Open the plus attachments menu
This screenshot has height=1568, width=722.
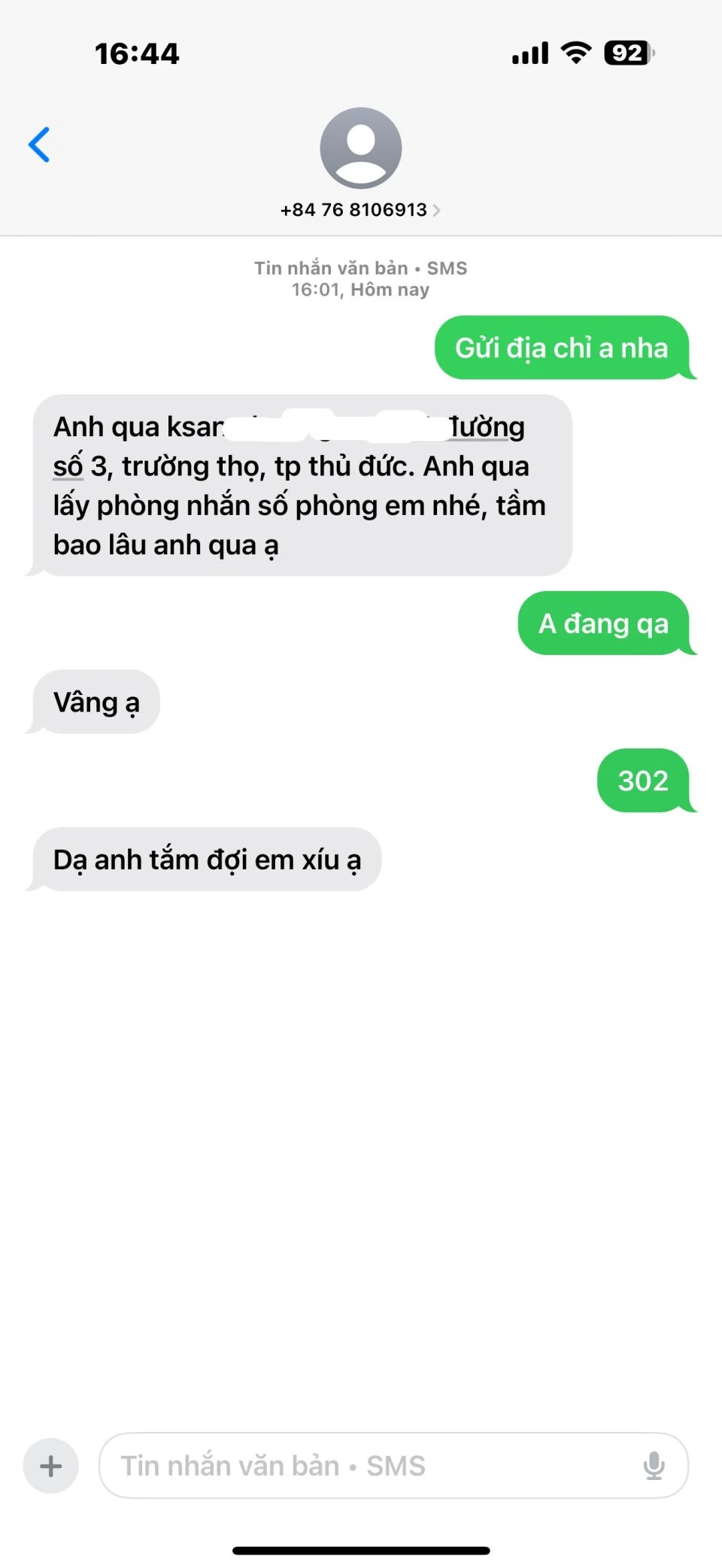click(x=51, y=1466)
